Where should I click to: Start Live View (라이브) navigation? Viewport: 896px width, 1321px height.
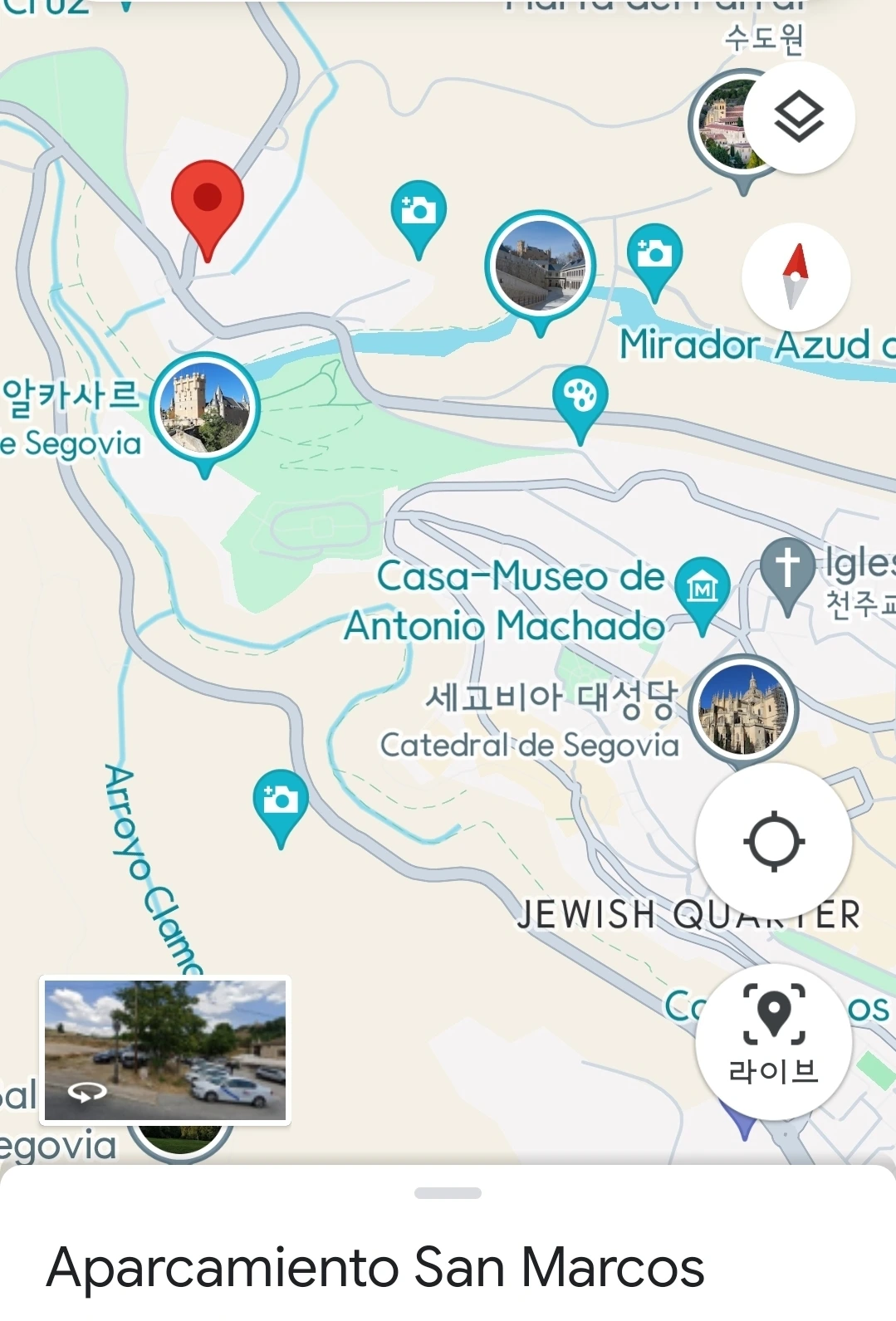point(773,1040)
